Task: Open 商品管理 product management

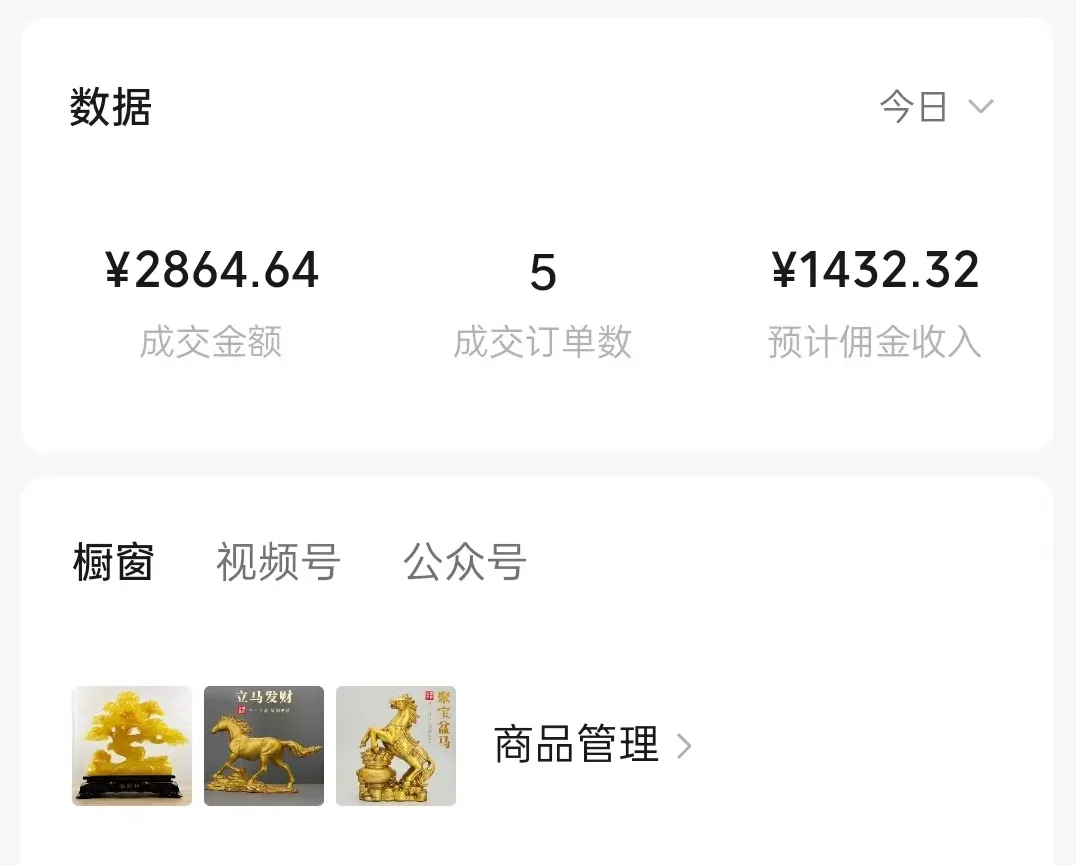Action: pyautogui.click(x=592, y=745)
